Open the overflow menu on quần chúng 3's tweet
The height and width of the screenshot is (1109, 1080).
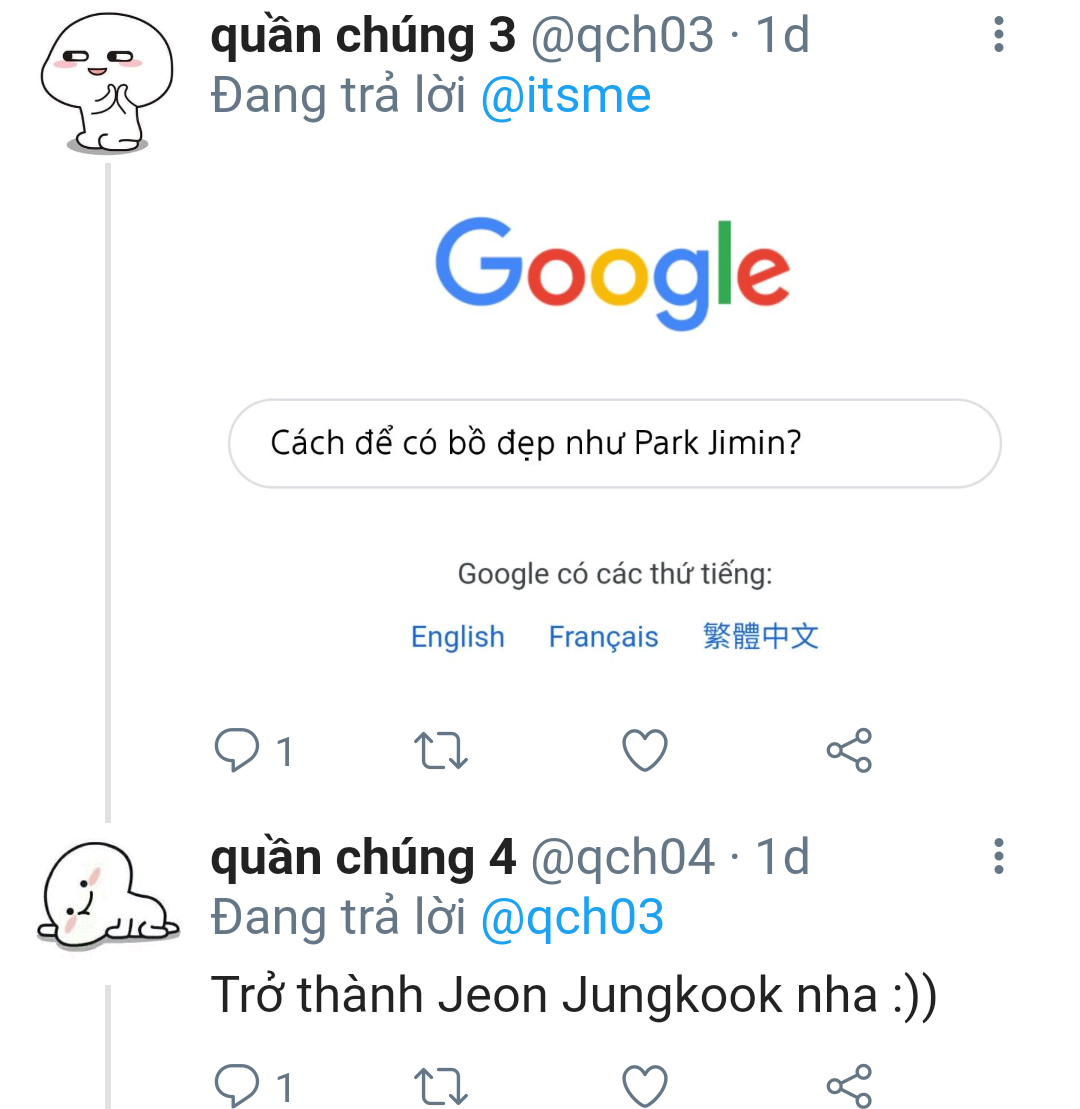[x=998, y=35]
